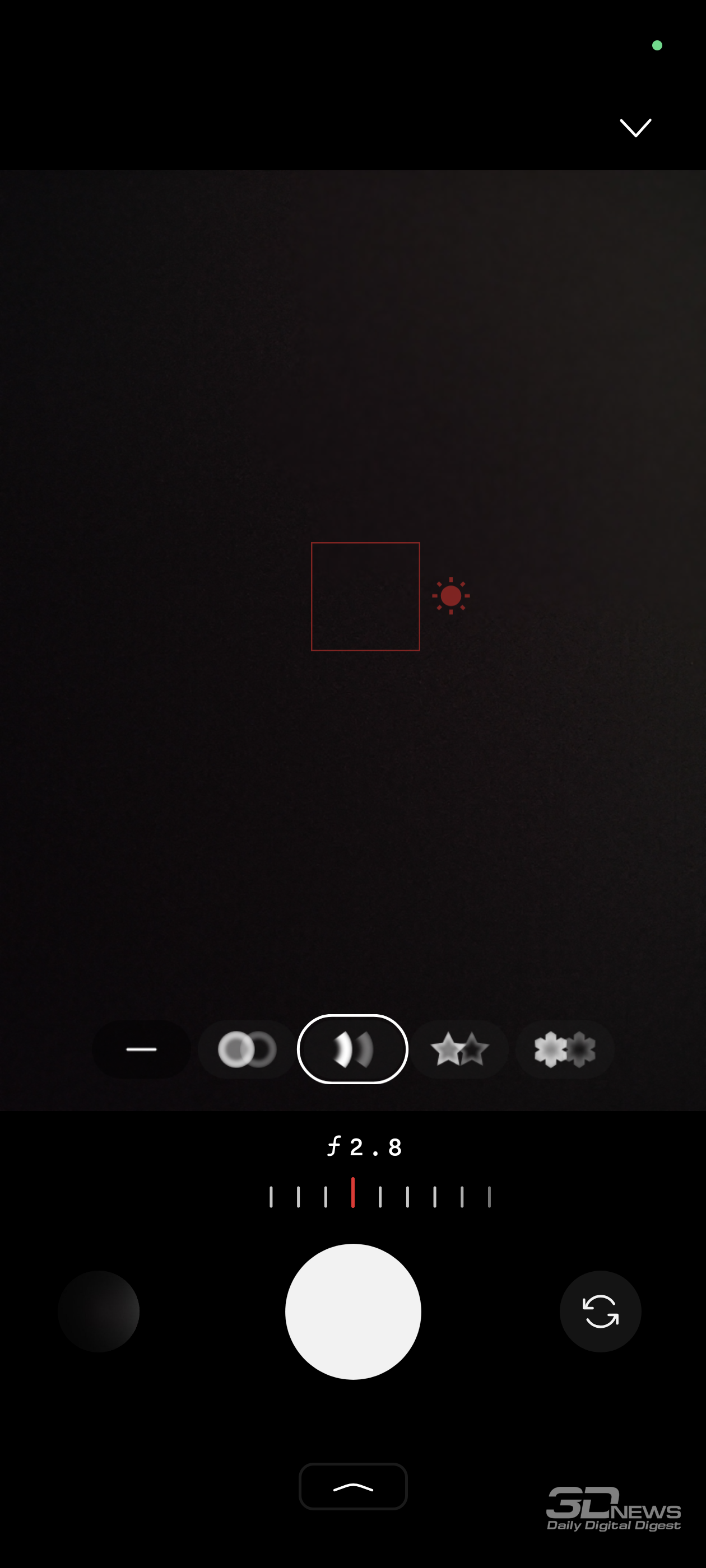
Task: Choose the round circle bokeh effect
Action: click(x=247, y=1049)
